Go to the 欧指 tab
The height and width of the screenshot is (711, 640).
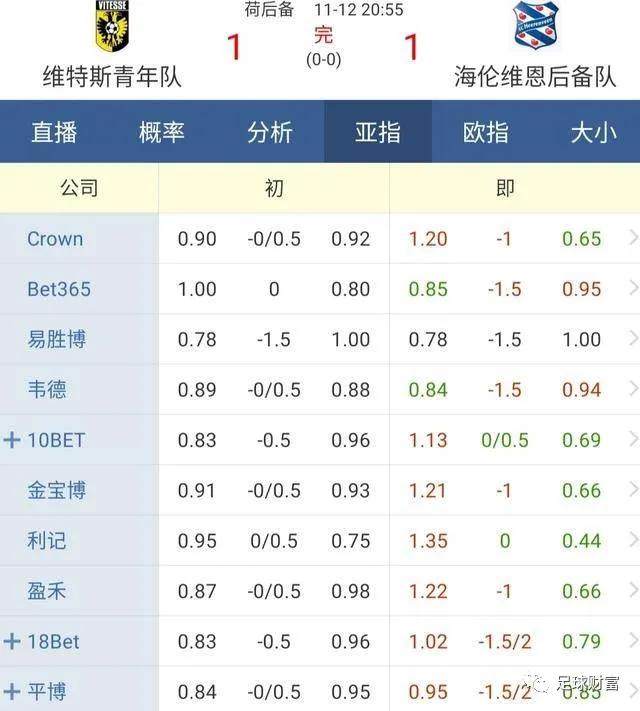[x=486, y=132]
